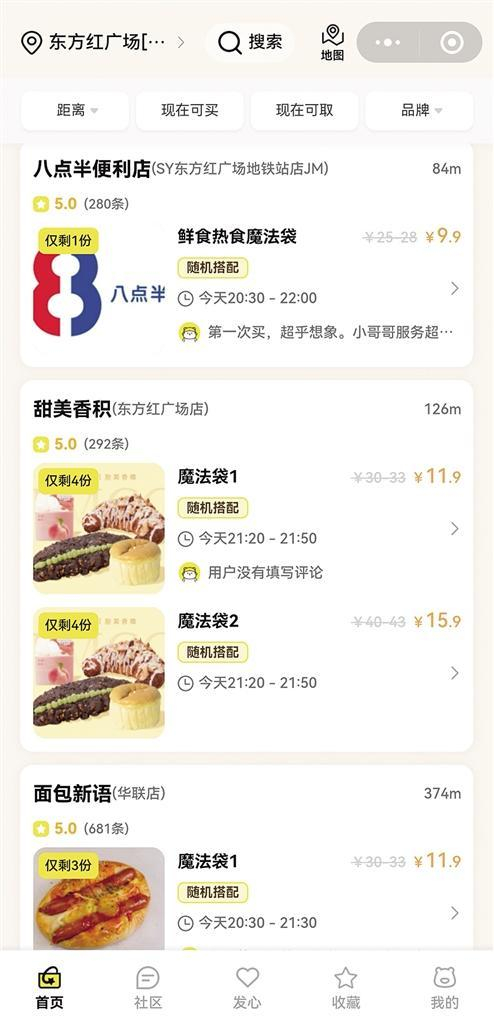The height and width of the screenshot is (1023, 494).
Task: Expand the 品牌 brand dropdown
Action: [420, 110]
